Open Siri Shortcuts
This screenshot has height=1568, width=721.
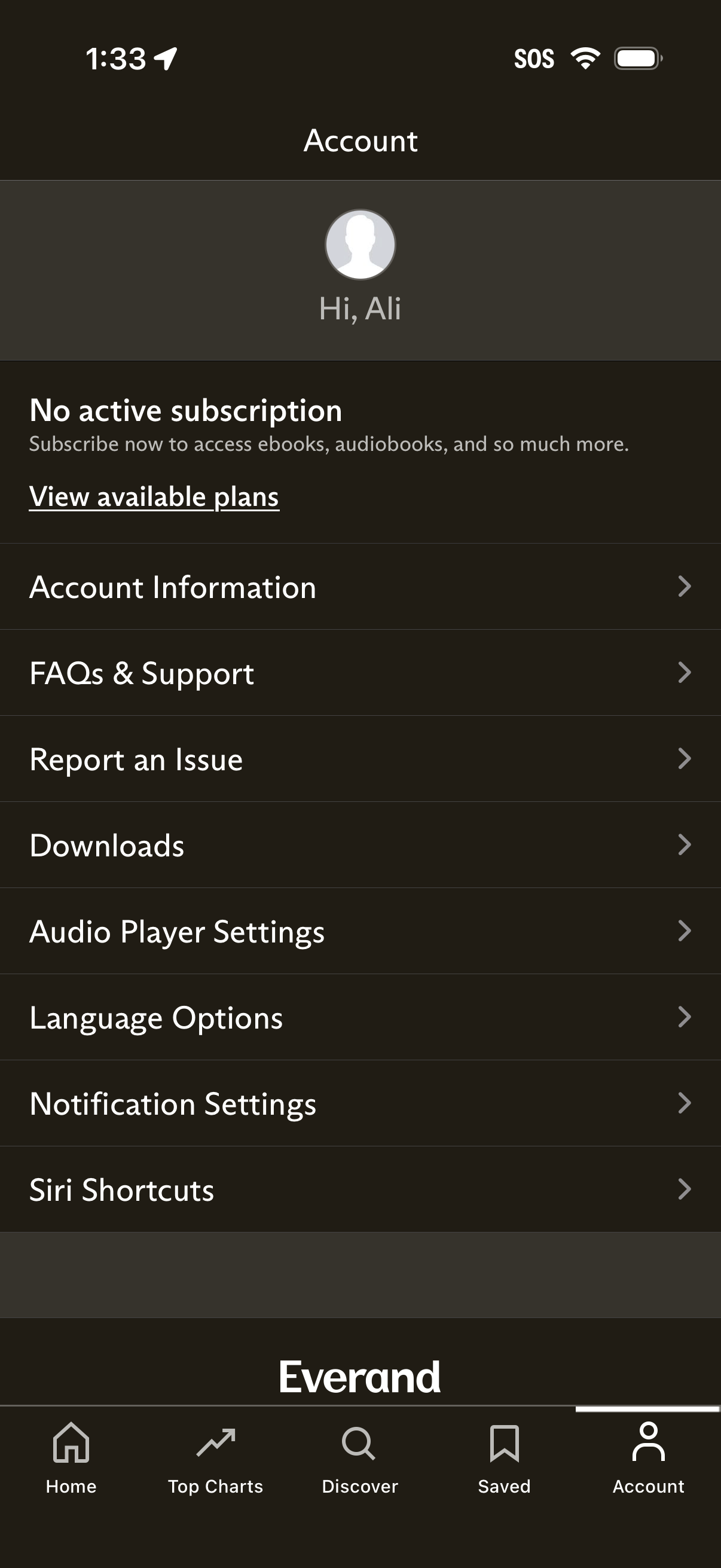[360, 1189]
